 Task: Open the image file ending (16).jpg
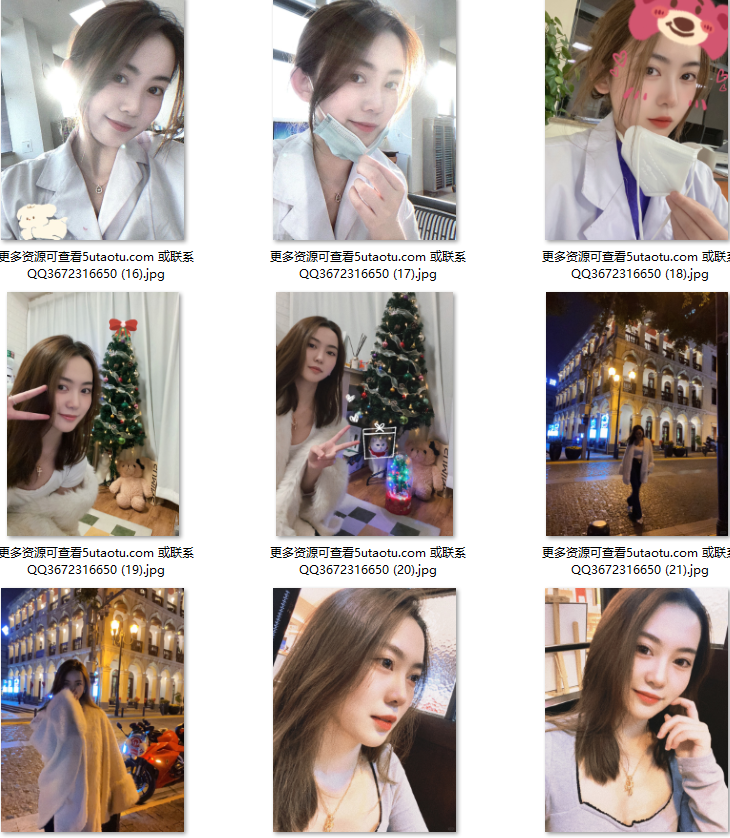click(92, 120)
